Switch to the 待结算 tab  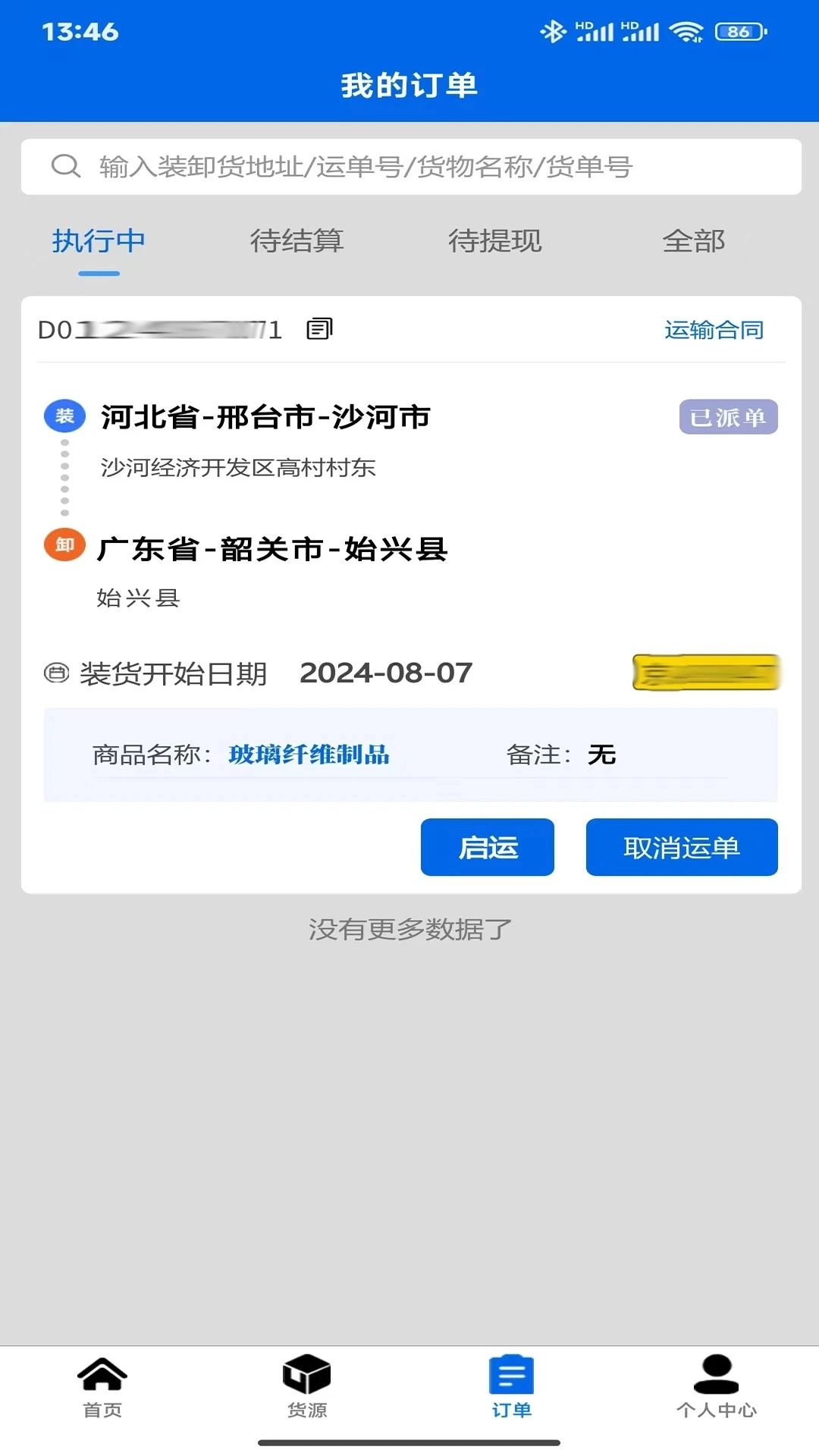pos(298,242)
